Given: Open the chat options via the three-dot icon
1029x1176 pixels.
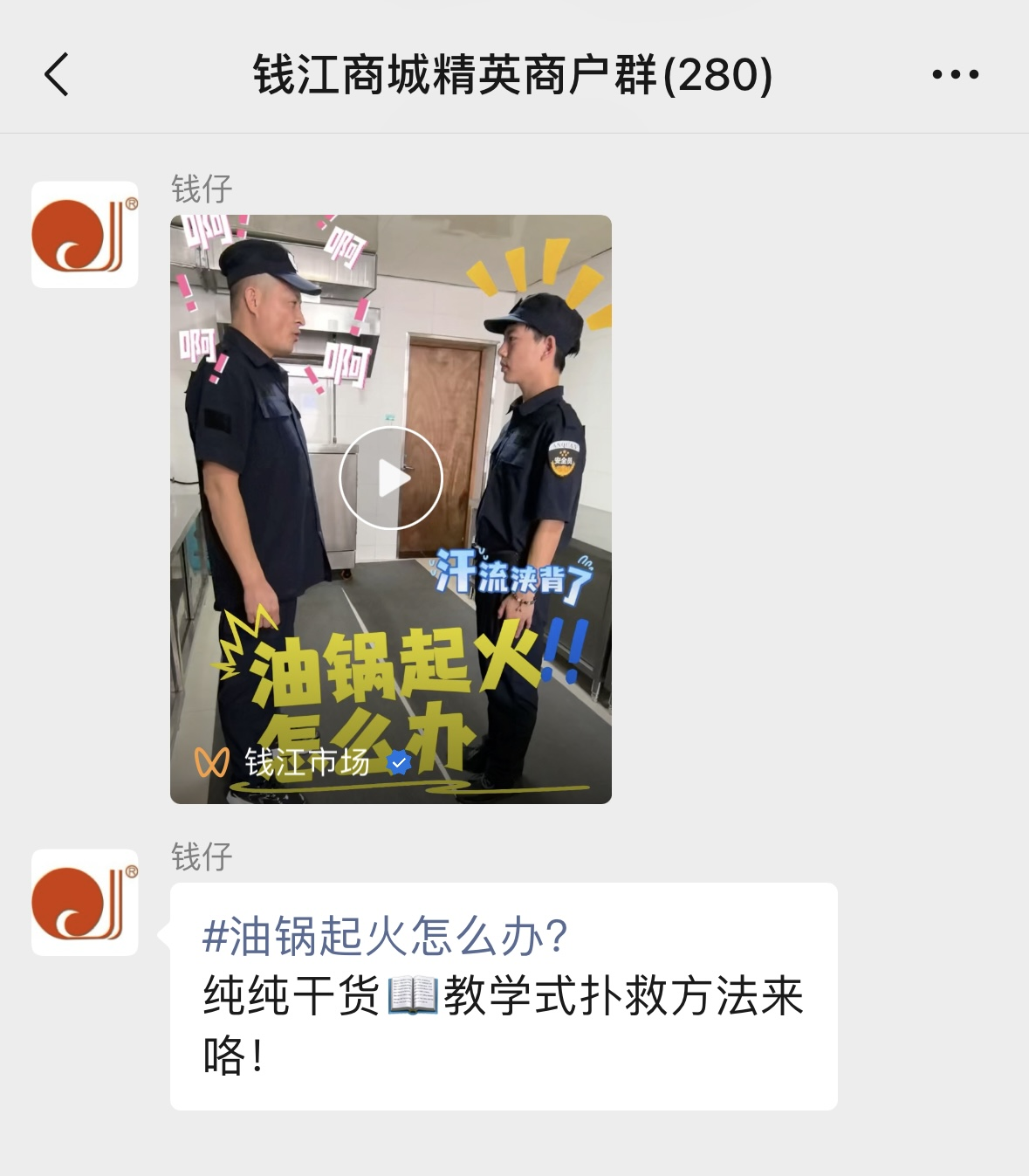Looking at the screenshot, I should click(x=955, y=74).
